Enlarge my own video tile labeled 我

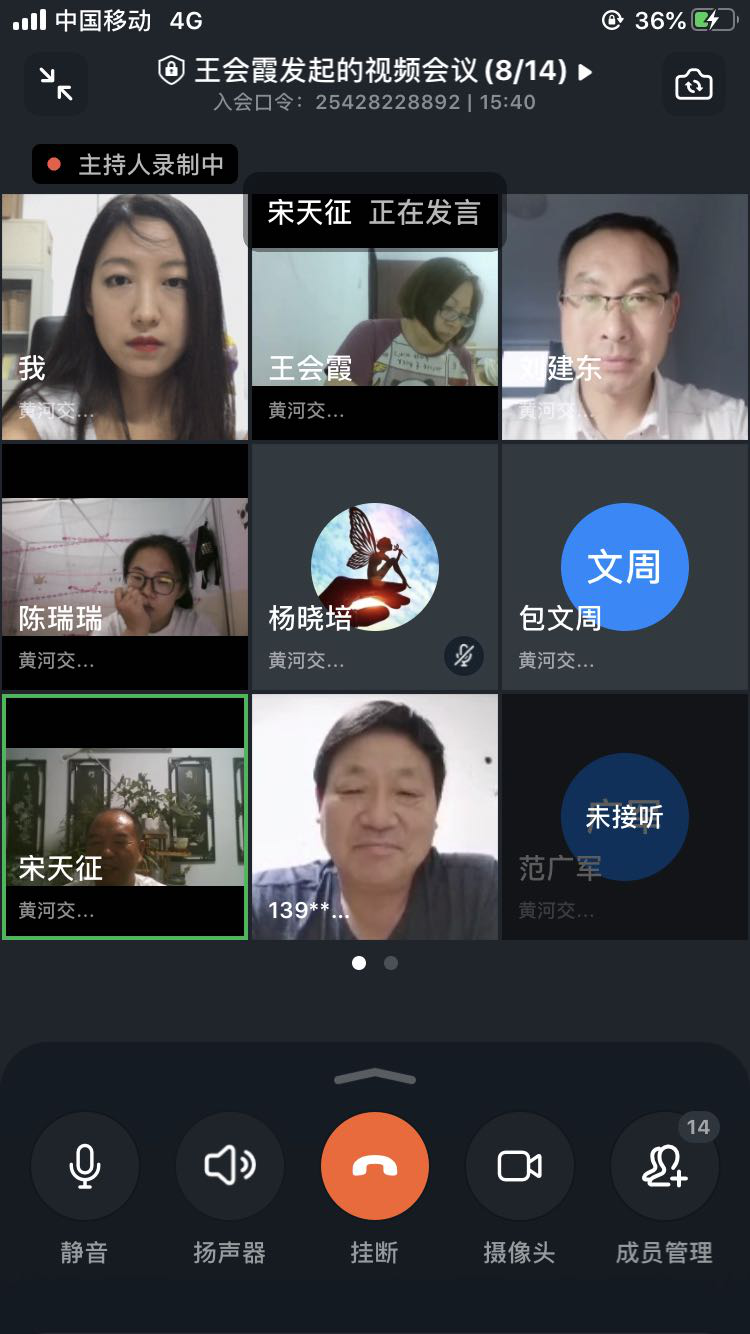point(125,317)
